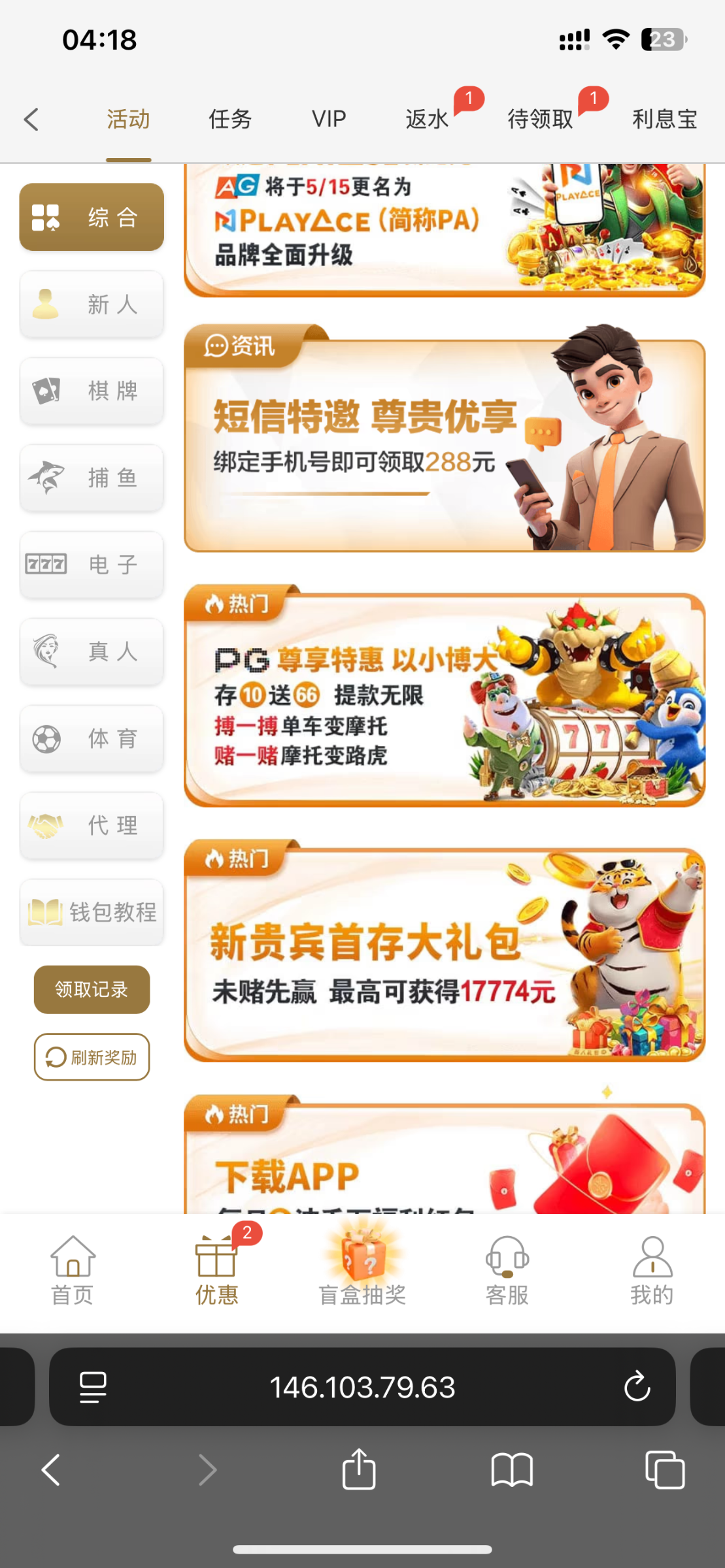The image size is (725, 1568).
Task: Open 盲盒抽奖 in the bottom bar
Action: (362, 1271)
